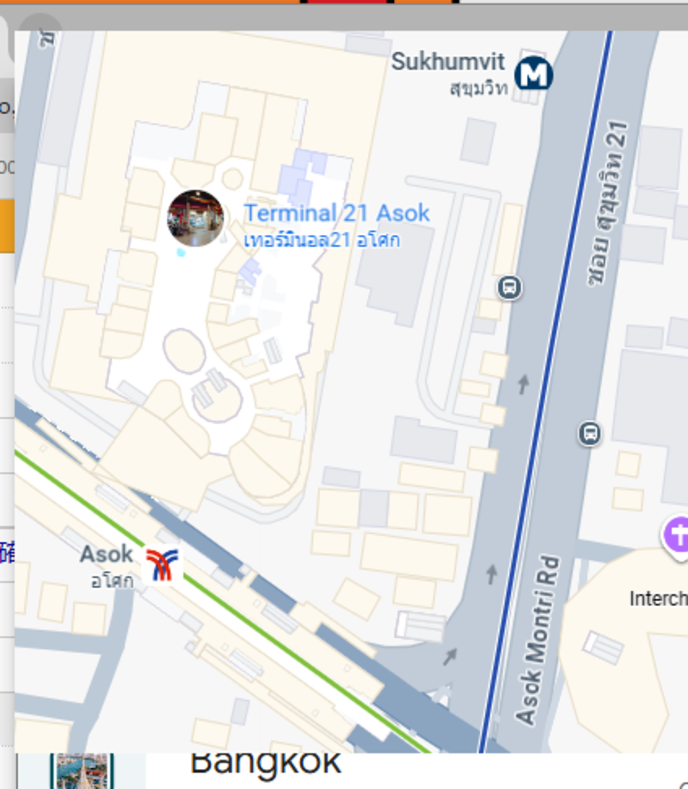Tap the Sukhumvit MRT station icon
This screenshot has width=688, height=789.
(x=534, y=74)
